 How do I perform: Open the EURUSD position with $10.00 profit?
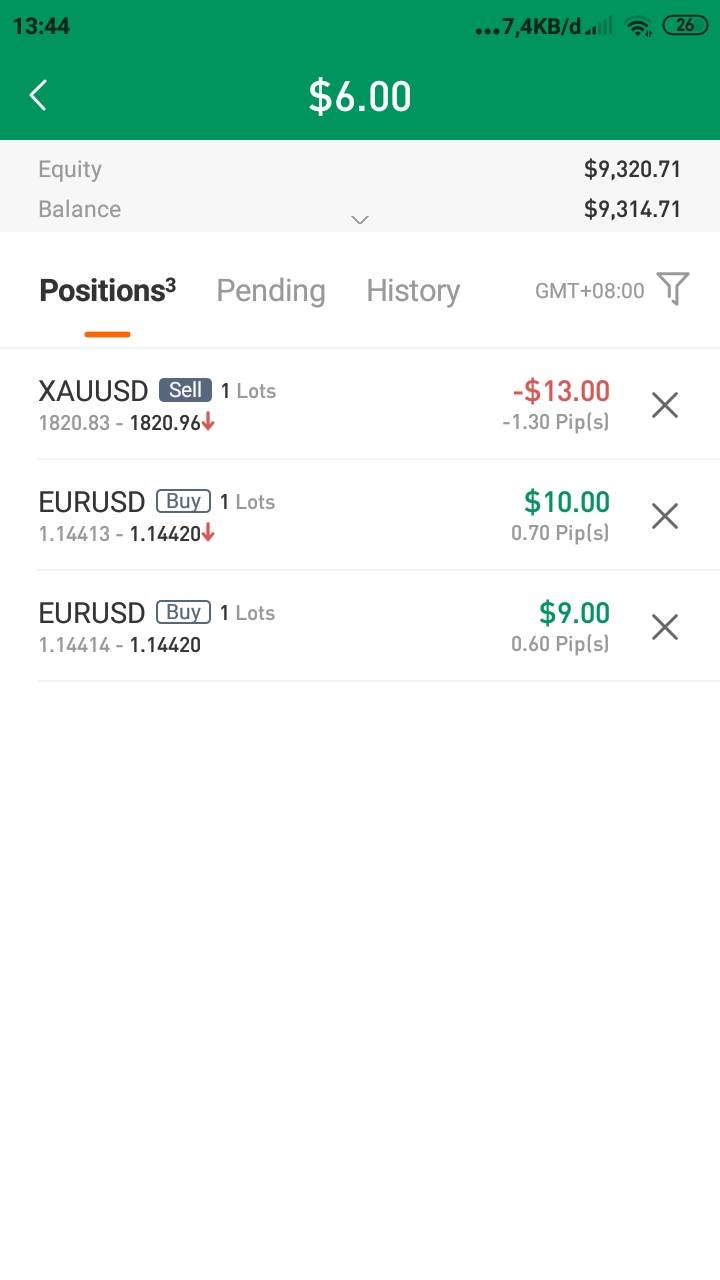pos(300,516)
